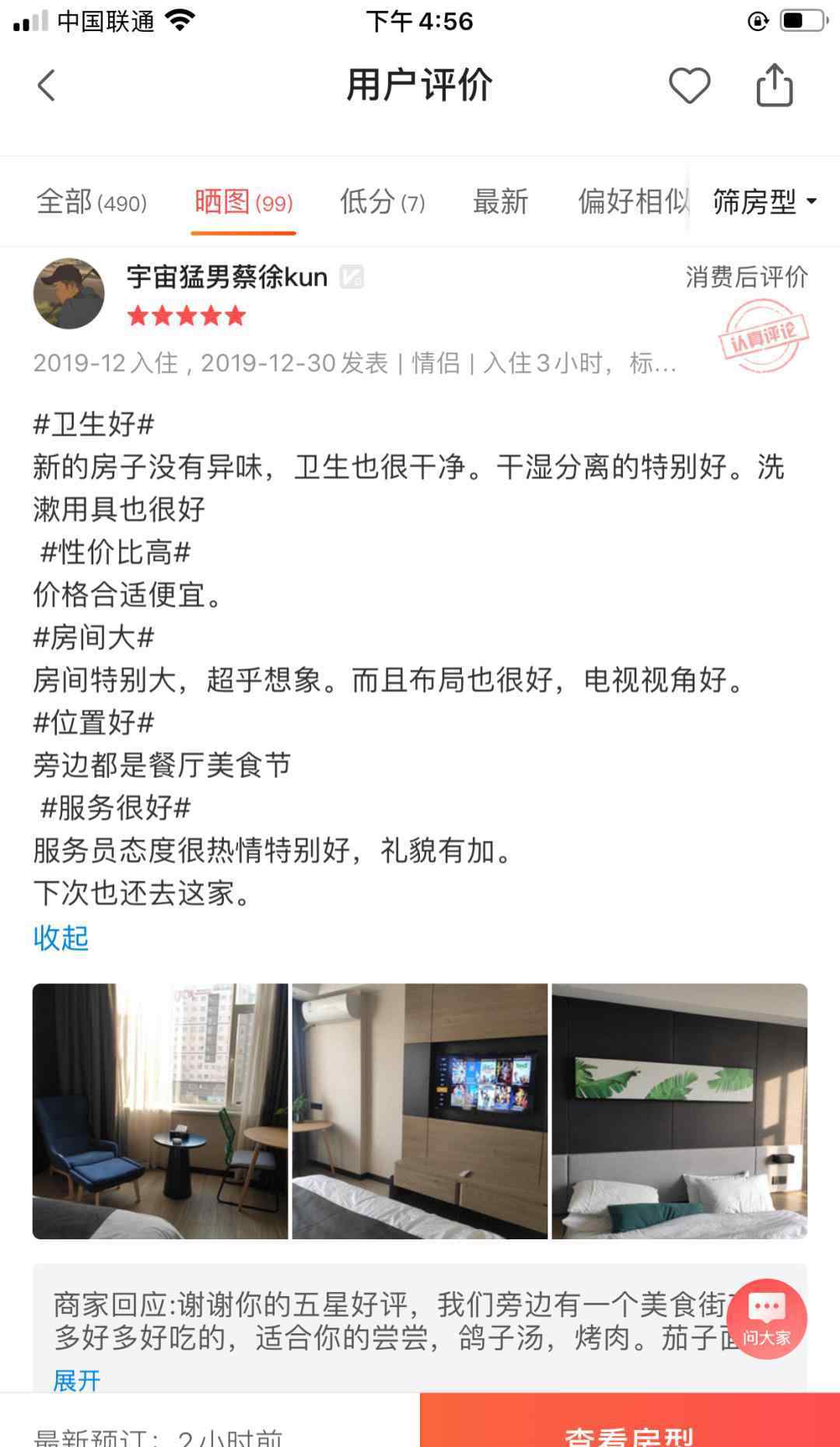This screenshot has height=1447, width=840.
Task: Collapse the review with 收起
Action: [x=61, y=938]
